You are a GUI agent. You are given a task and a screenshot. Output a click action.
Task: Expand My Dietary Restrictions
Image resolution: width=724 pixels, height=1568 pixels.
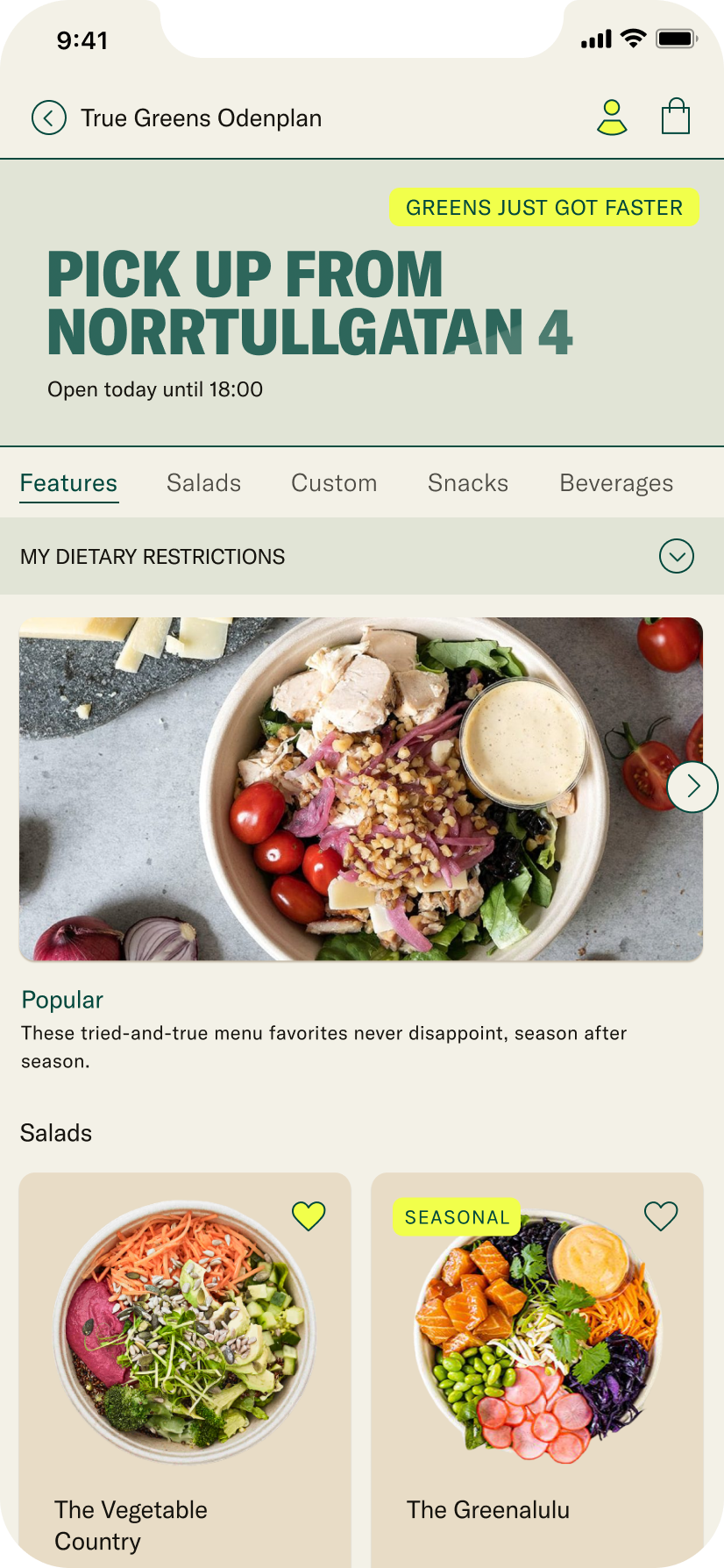point(676,556)
